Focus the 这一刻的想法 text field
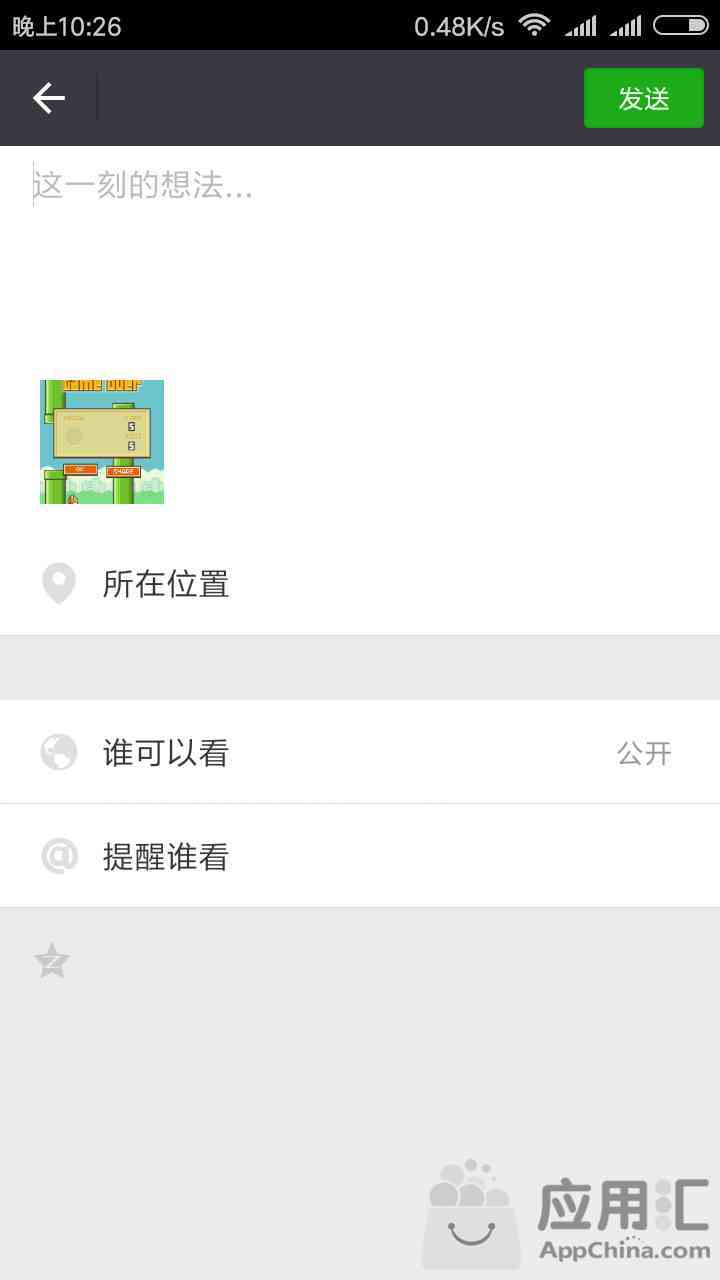The width and height of the screenshot is (720, 1280). tap(360, 250)
